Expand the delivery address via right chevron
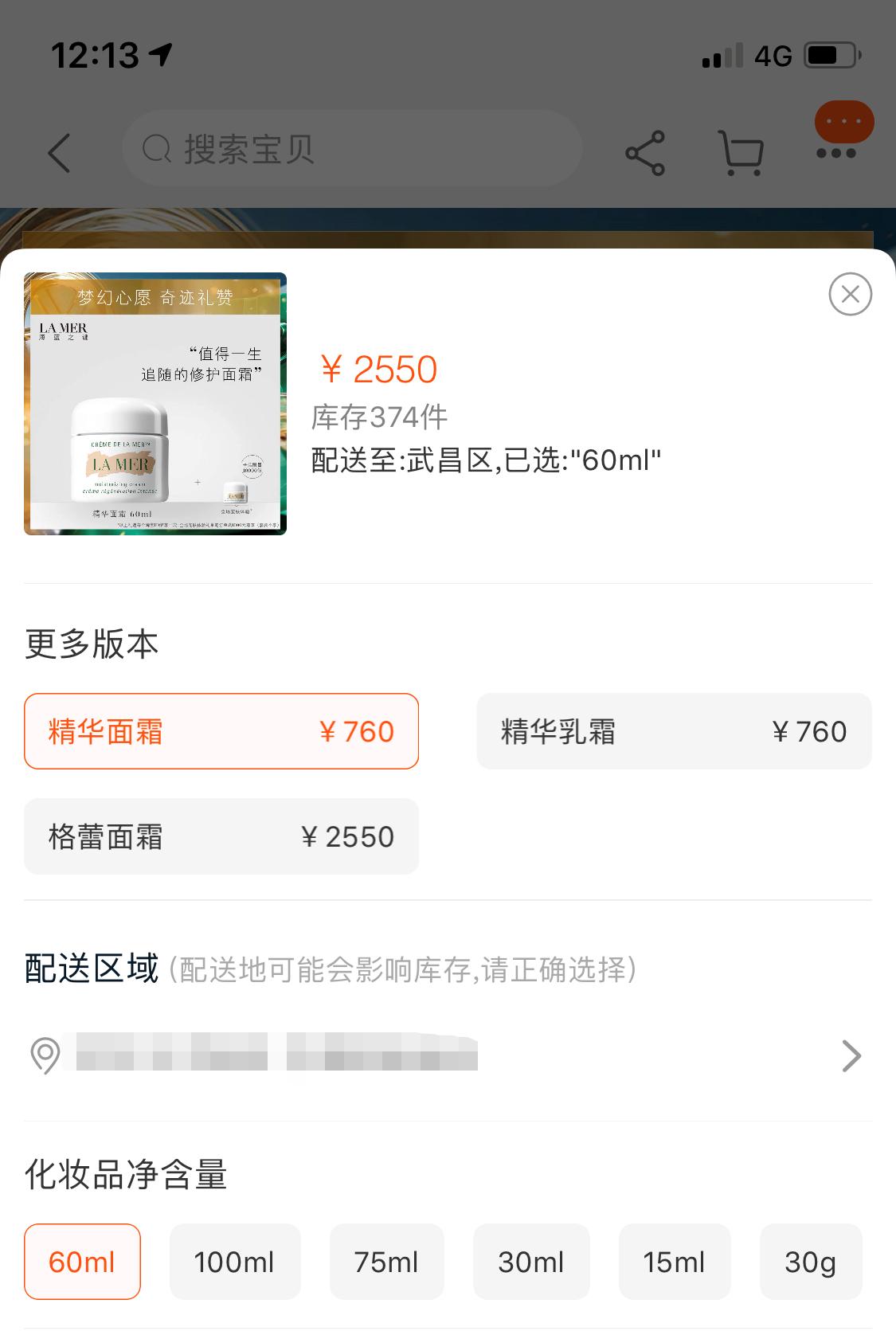This screenshot has height=1331, width=896. pos(851,1055)
